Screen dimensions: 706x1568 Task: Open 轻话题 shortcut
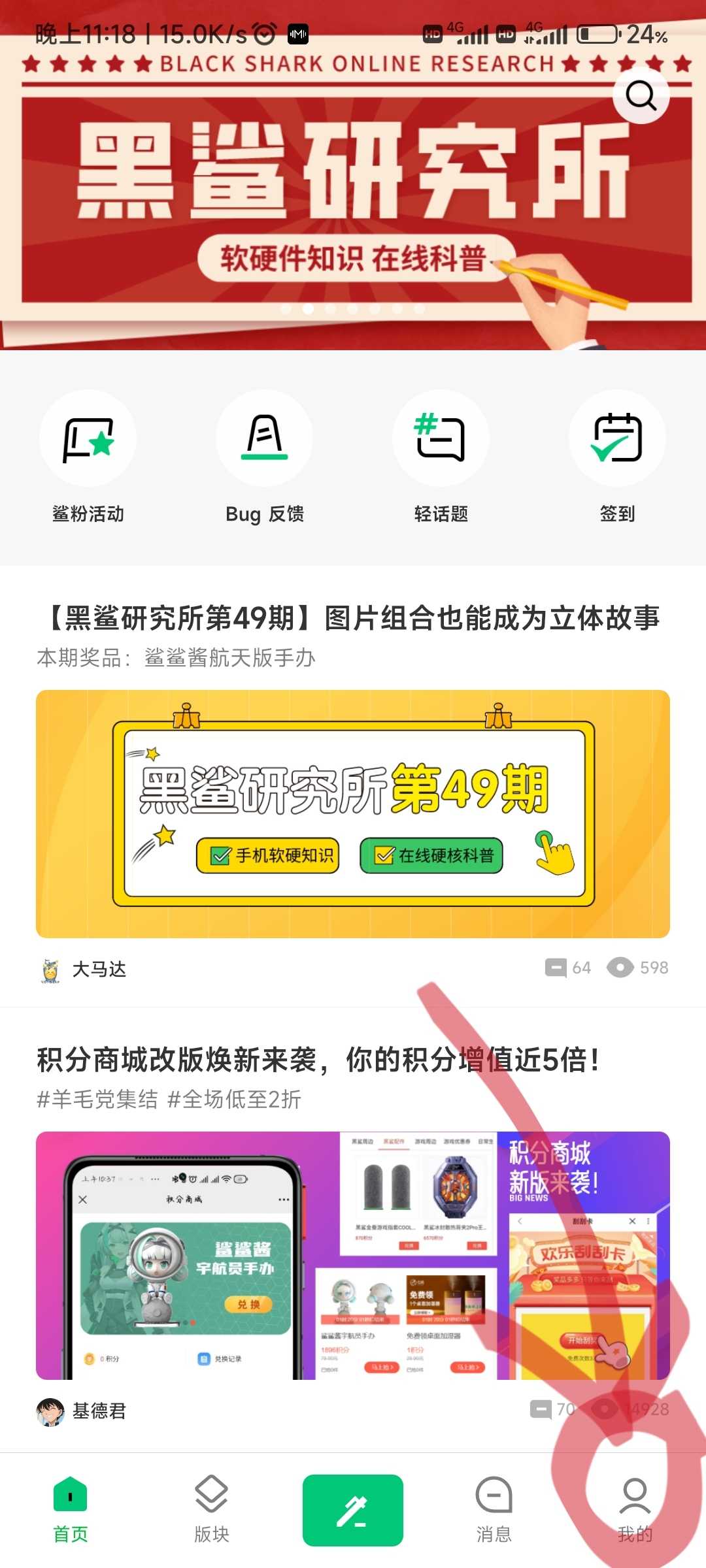[441, 457]
